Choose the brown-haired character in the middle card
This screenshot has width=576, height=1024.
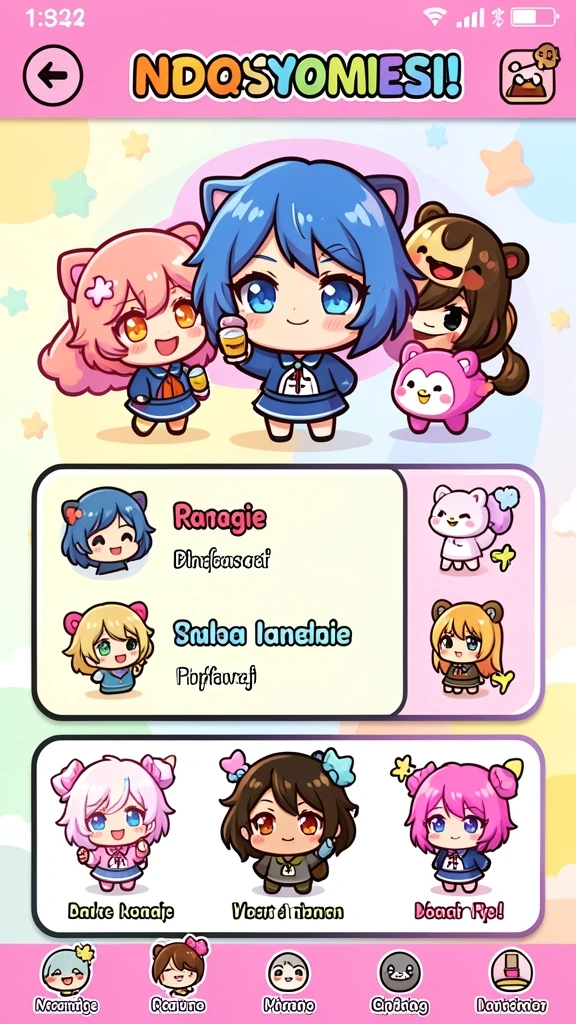click(x=289, y=837)
